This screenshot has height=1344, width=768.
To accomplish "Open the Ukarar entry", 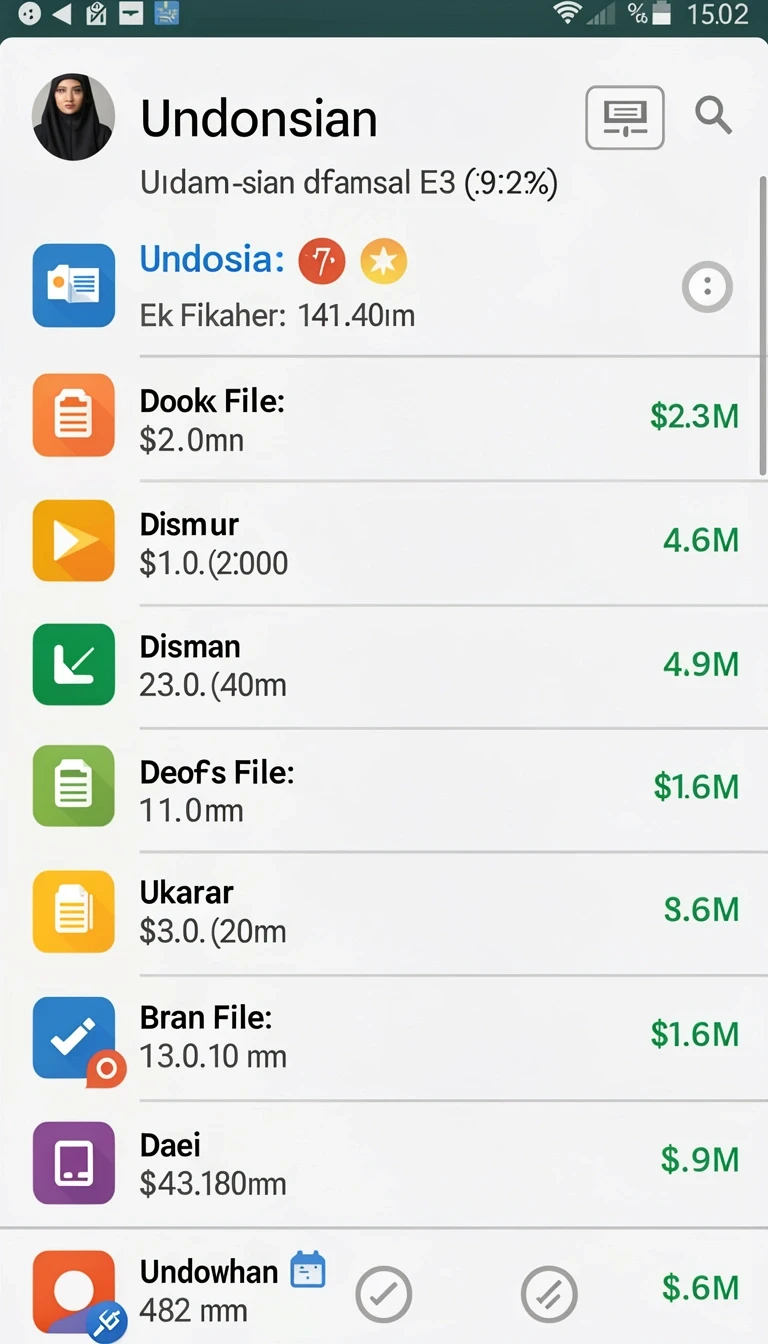I will point(384,912).
